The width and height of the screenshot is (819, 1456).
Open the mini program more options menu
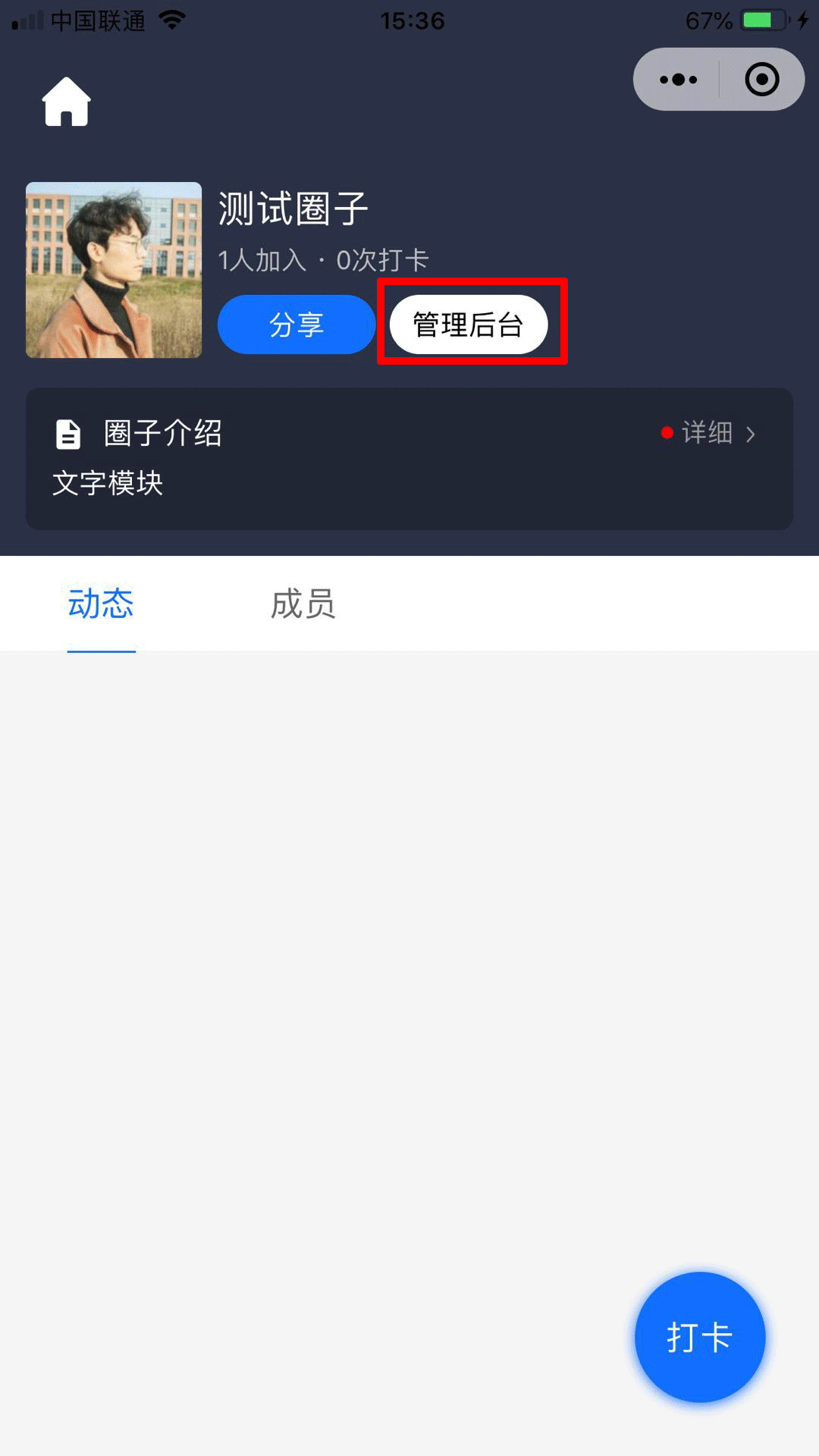click(x=678, y=80)
